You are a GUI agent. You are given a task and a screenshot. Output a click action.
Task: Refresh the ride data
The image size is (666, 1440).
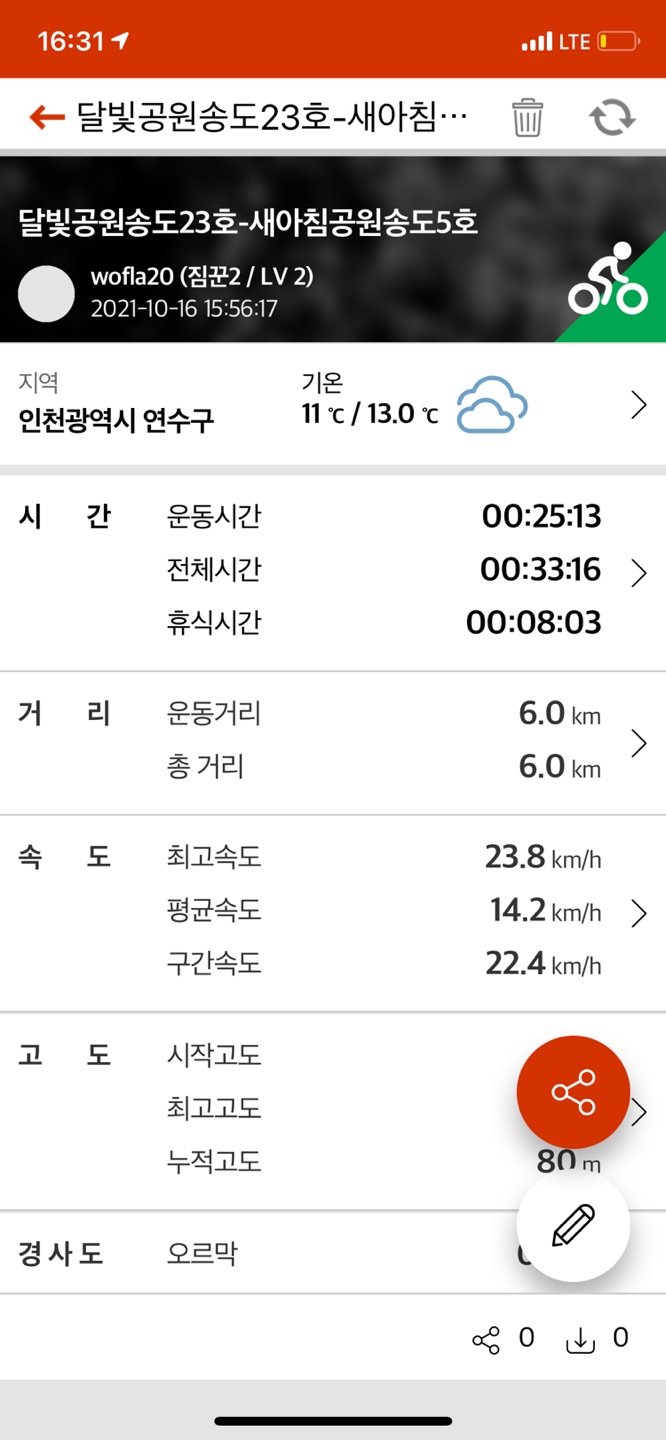(611, 117)
